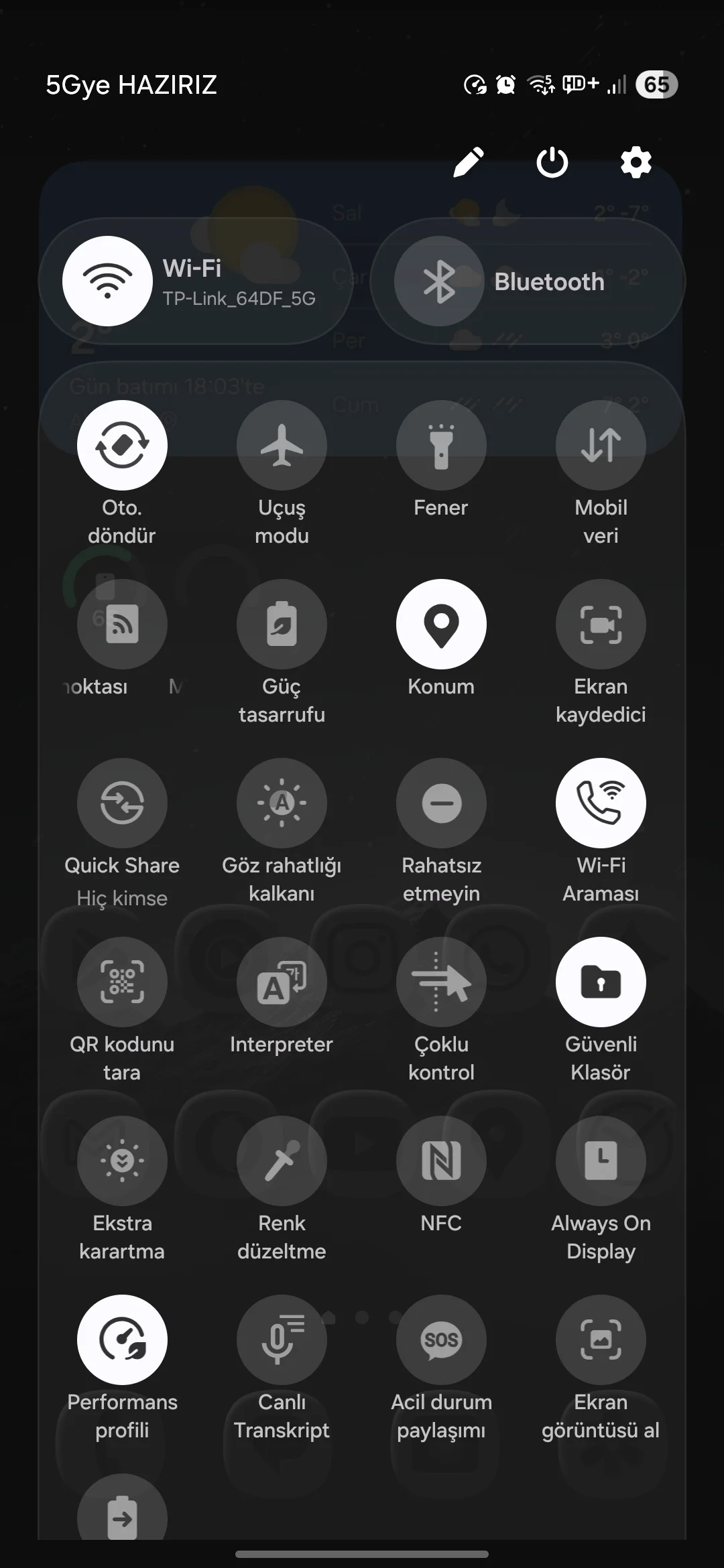Disable Oto. döndür auto rotate
The height and width of the screenshot is (1568, 724).
coord(122,445)
